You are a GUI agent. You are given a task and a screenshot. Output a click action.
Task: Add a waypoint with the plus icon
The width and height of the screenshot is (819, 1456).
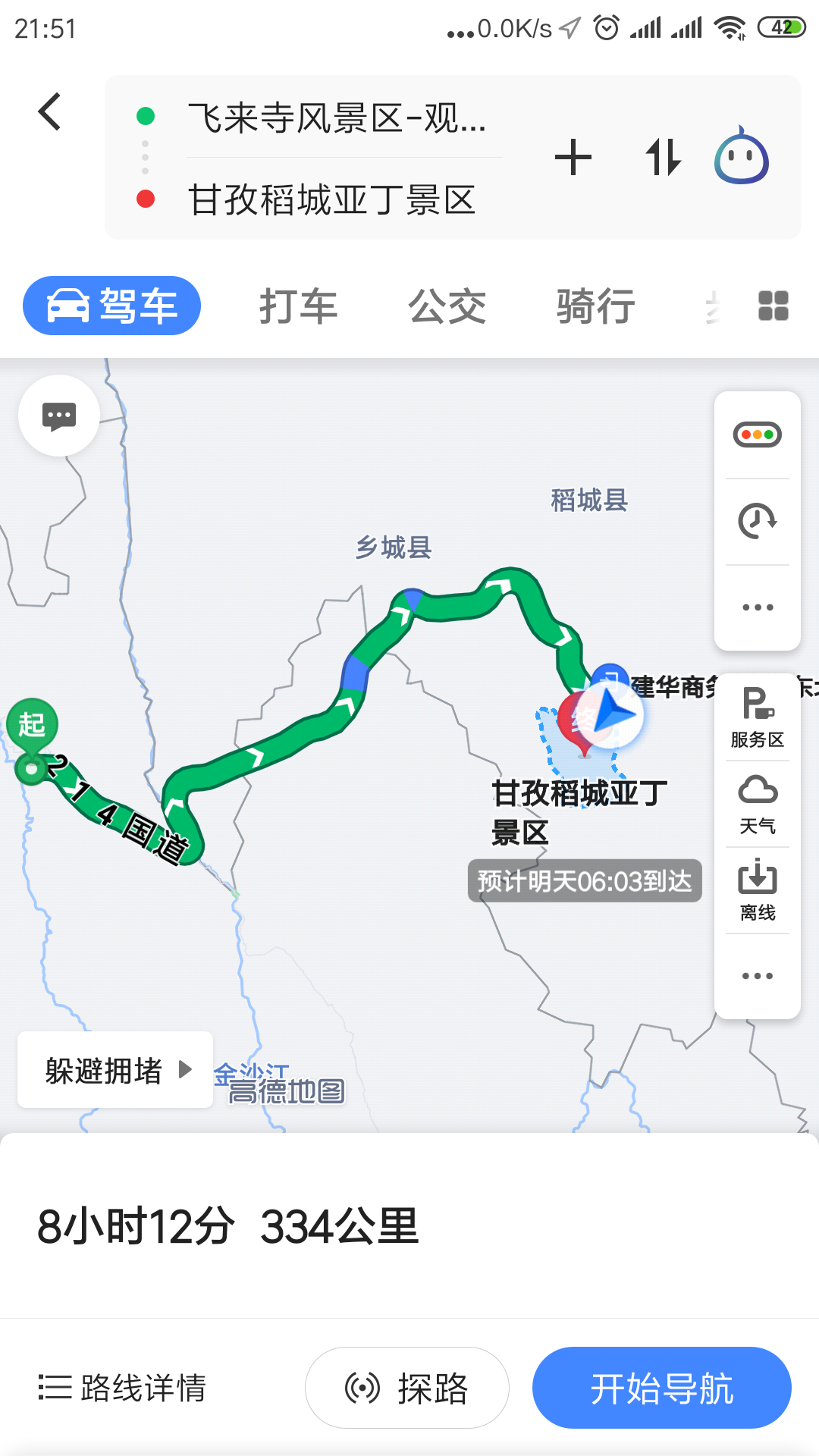[x=573, y=158]
